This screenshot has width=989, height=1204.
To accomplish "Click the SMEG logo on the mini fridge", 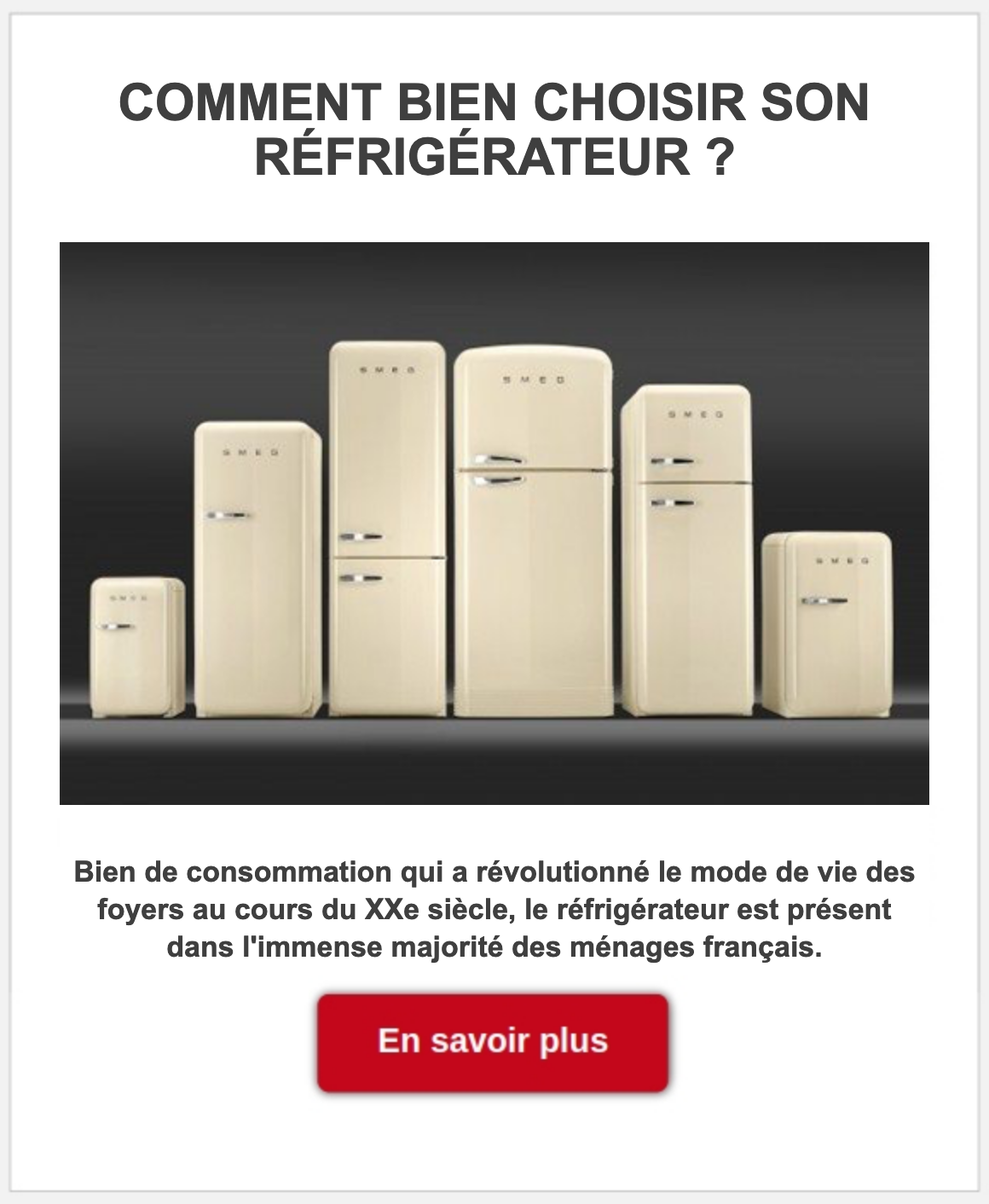I will (x=126, y=597).
